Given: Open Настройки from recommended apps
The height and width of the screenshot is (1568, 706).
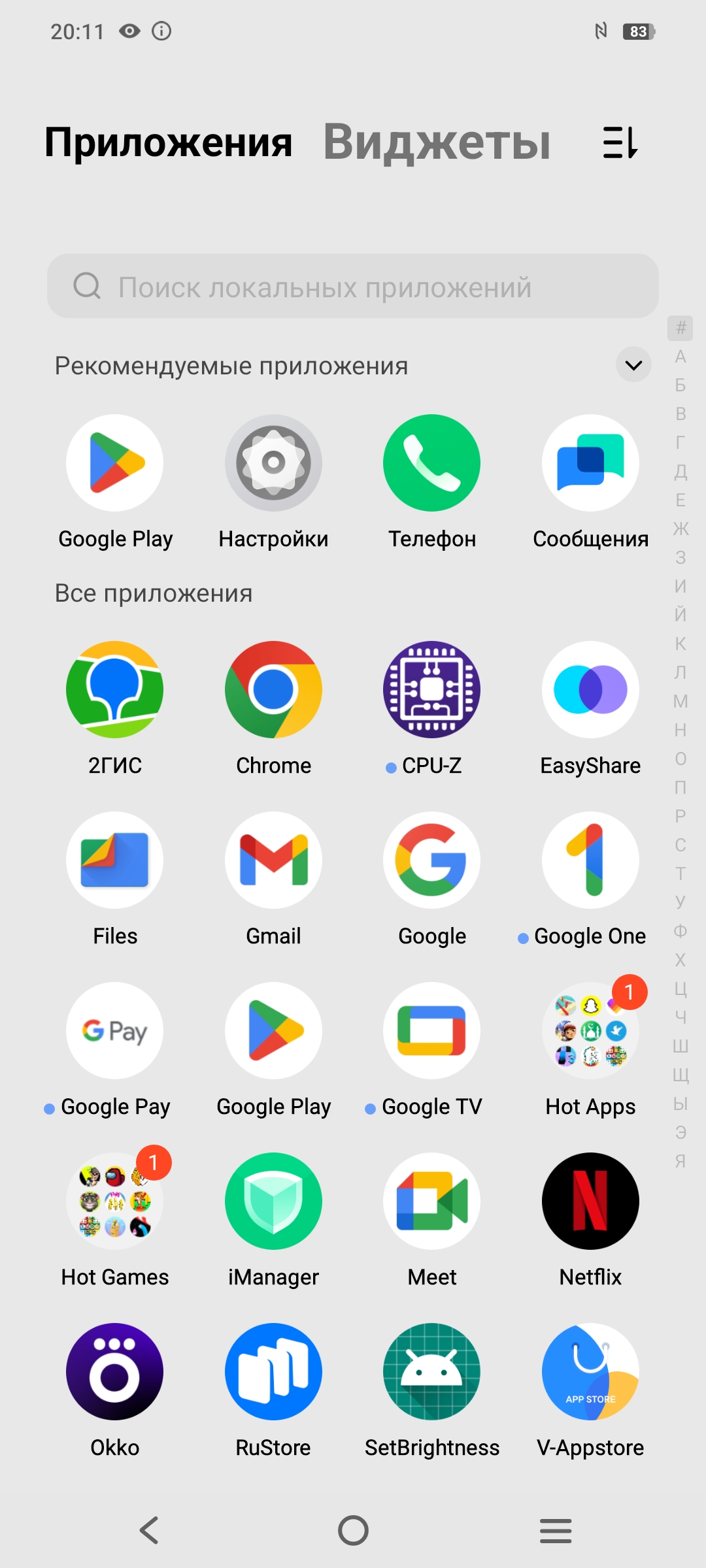Looking at the screenshot, I should pyautogui.click(x=273, y=463).
